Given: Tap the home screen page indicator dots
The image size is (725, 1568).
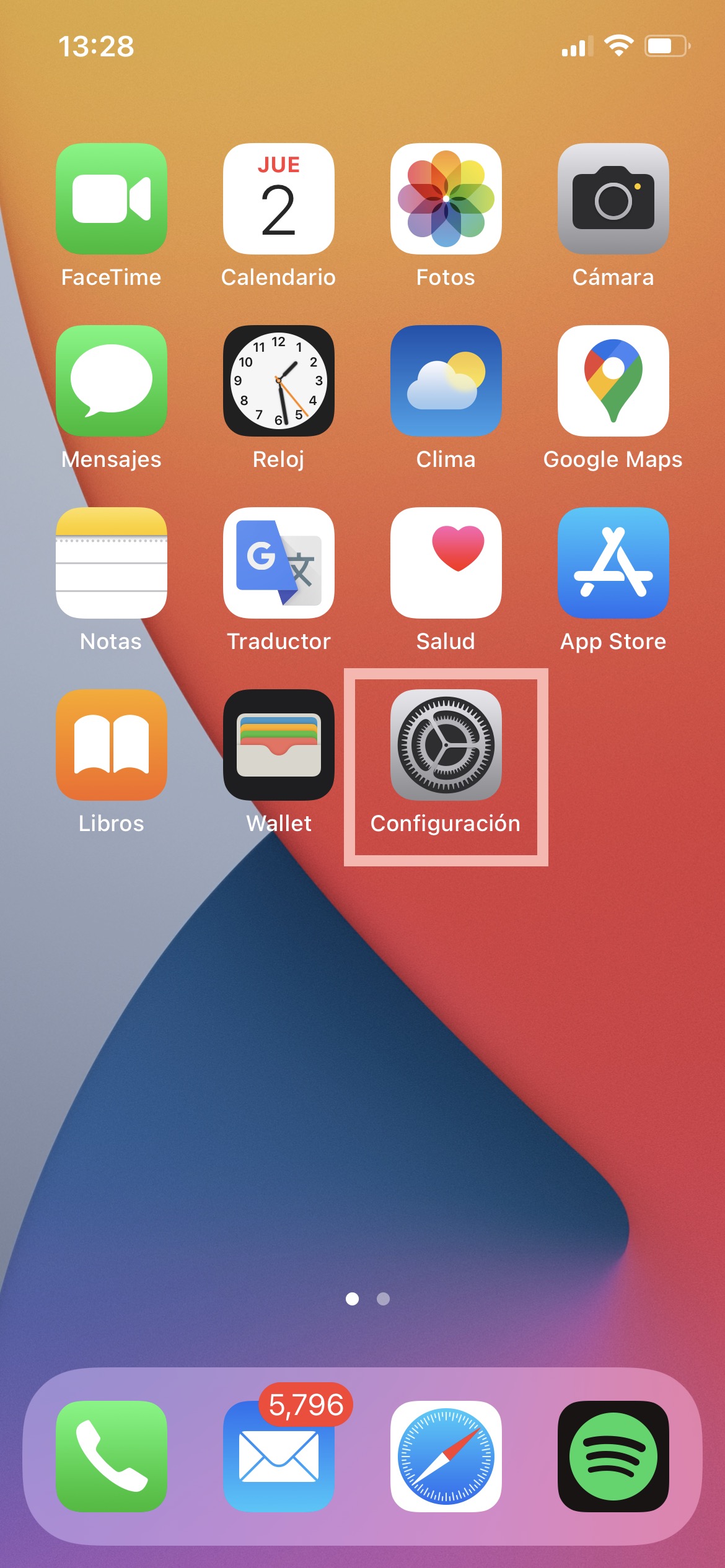Looking at the screenshot, I should tap(367, 1299).
